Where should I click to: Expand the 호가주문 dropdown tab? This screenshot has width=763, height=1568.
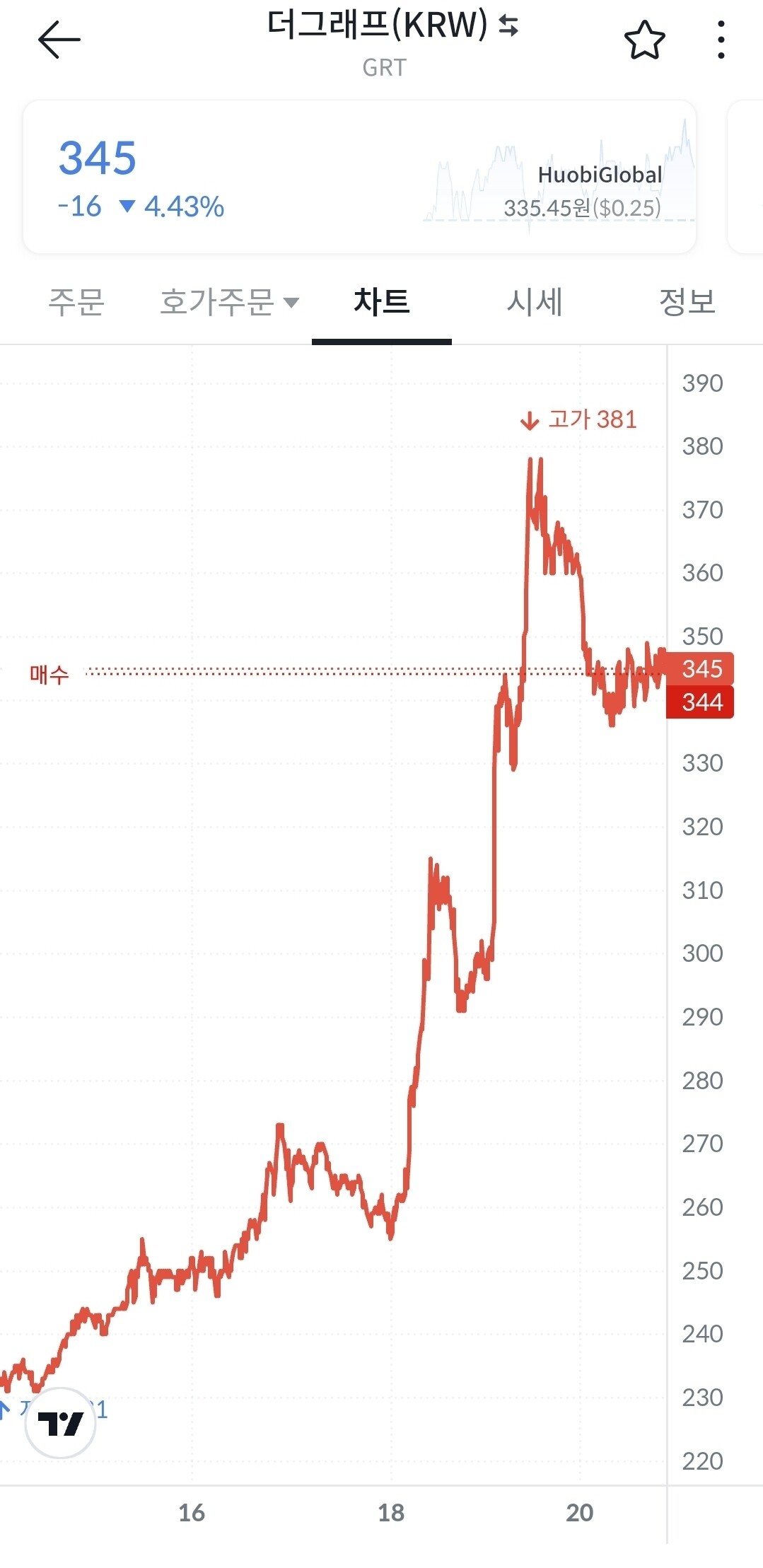(x=229, y=303)
